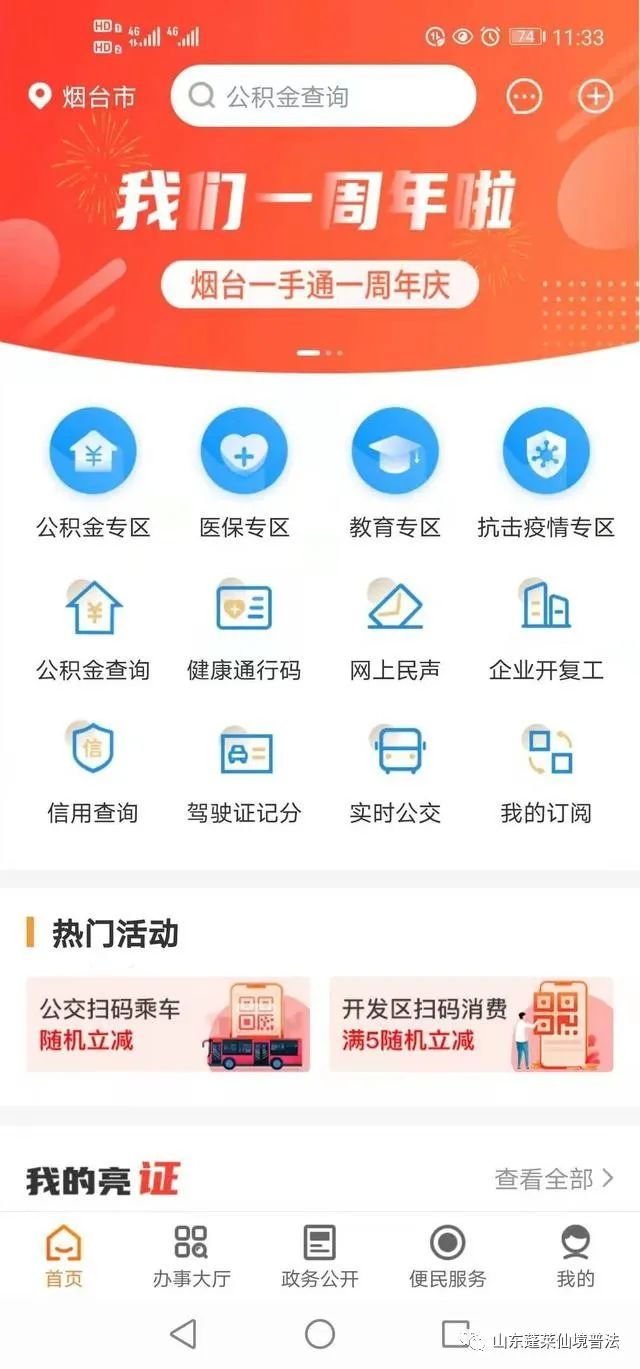
Task: Switch to the 便民服务 tab
Action: tap(447, 1257)
